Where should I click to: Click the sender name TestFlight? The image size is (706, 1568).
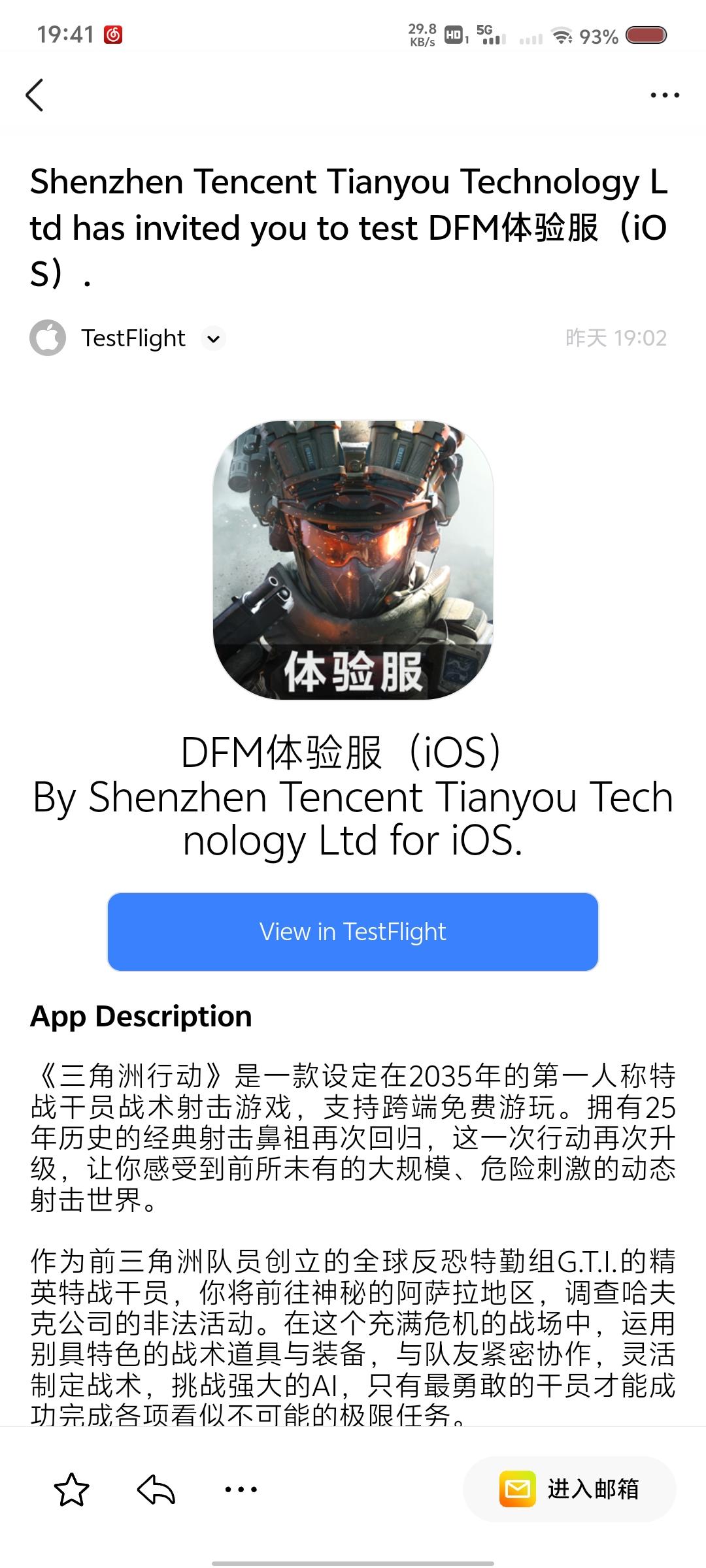(x=133, y=338)
